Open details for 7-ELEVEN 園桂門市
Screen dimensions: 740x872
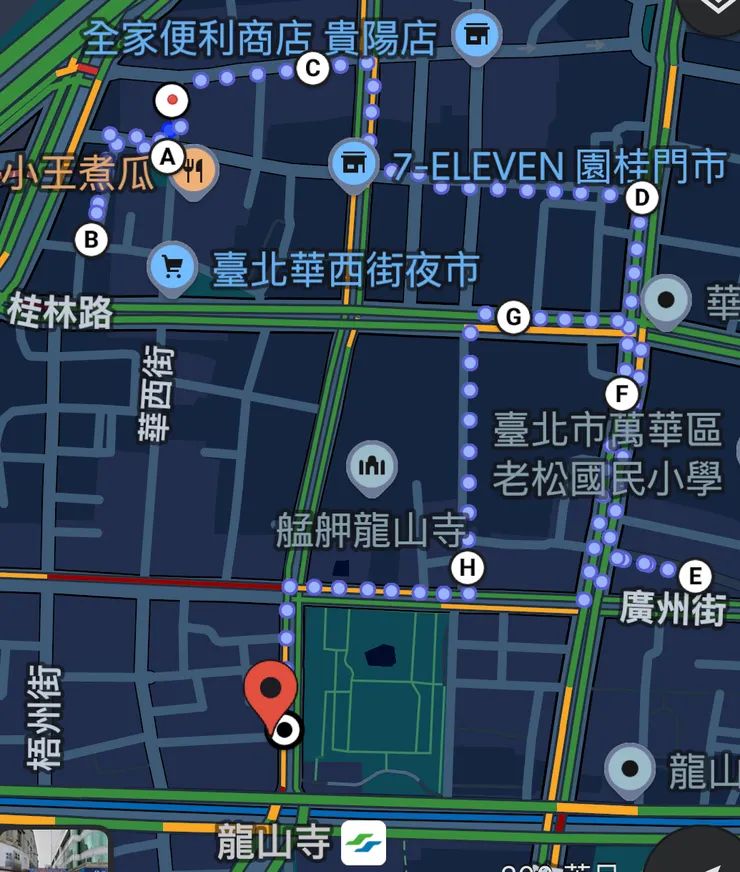pyautogui.click(x=555, y=169)
